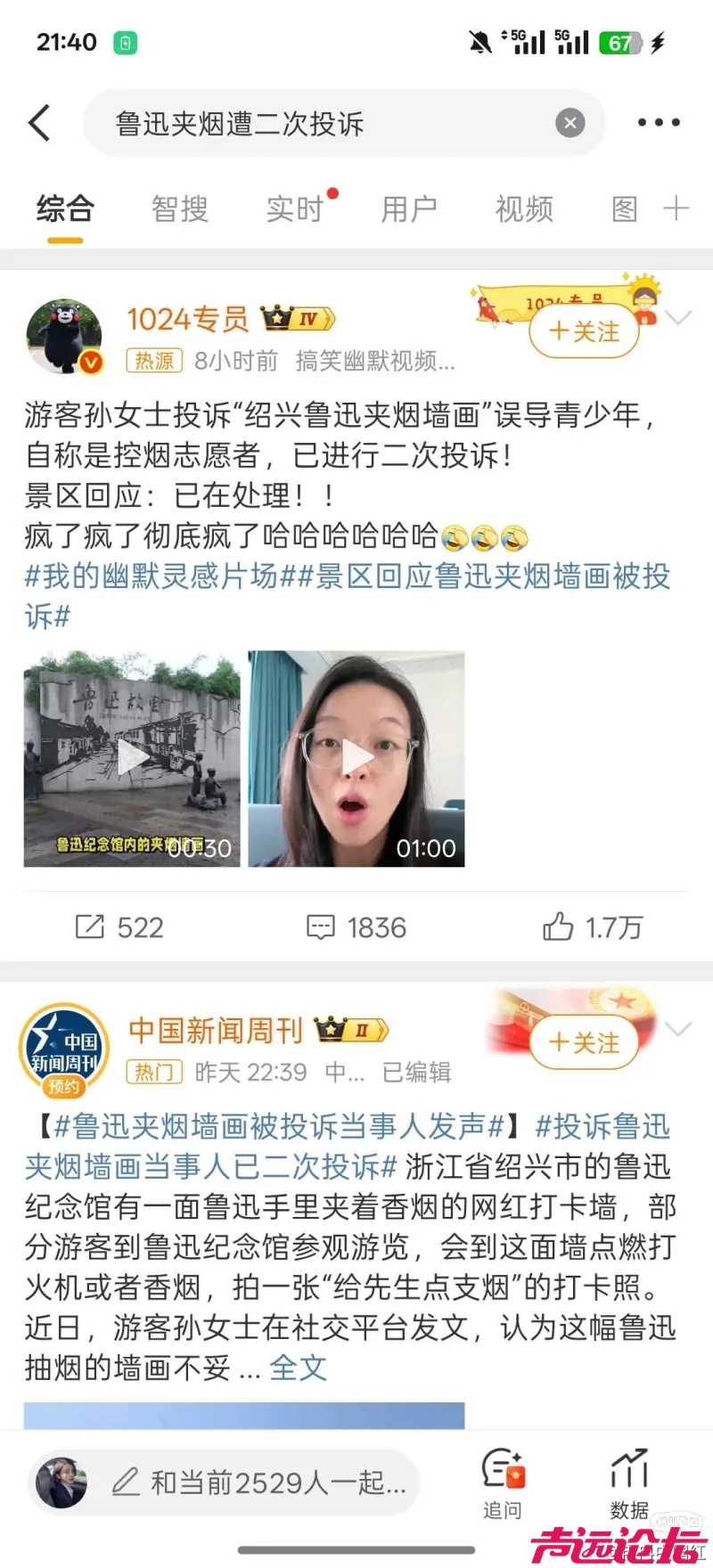713x1568 pixels.
Task: Follow 中国新闻周刊 with the 关注 button
Action: [584, 1042]
